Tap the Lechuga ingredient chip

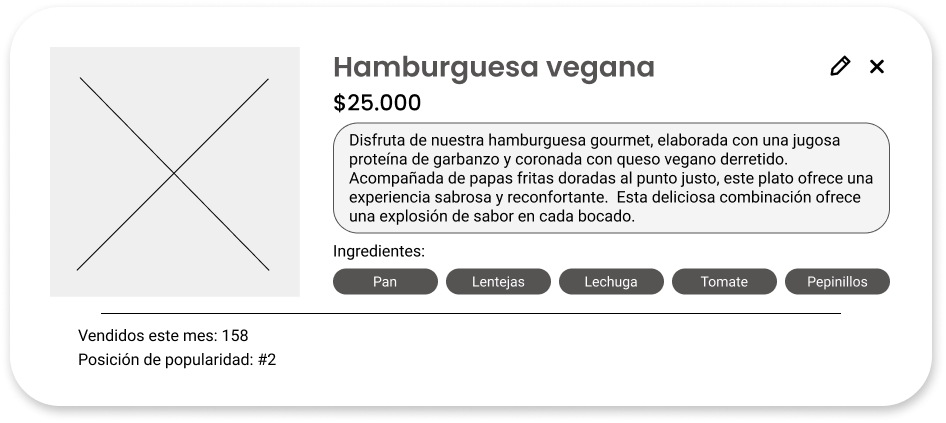pos(611,282)
